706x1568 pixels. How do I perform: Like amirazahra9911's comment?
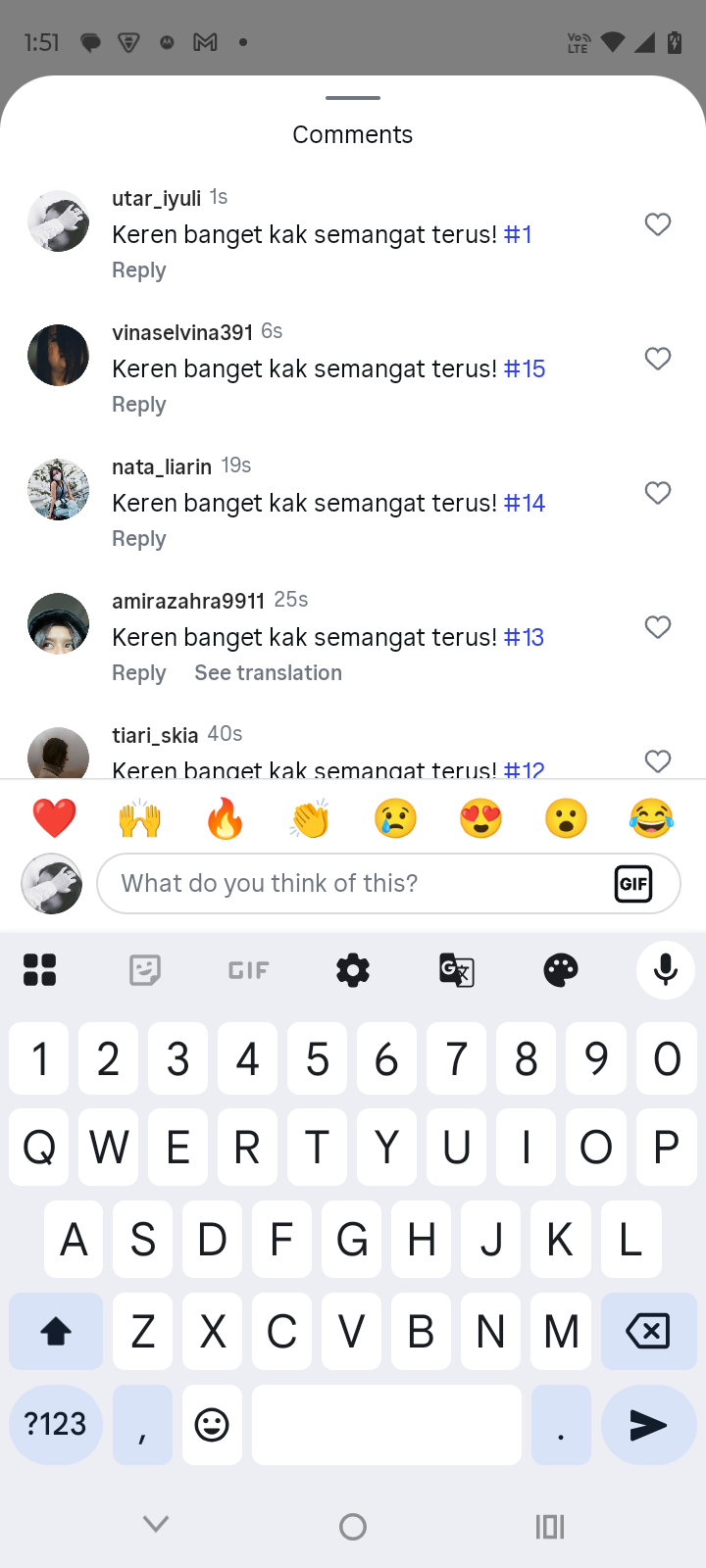point(658,627)
